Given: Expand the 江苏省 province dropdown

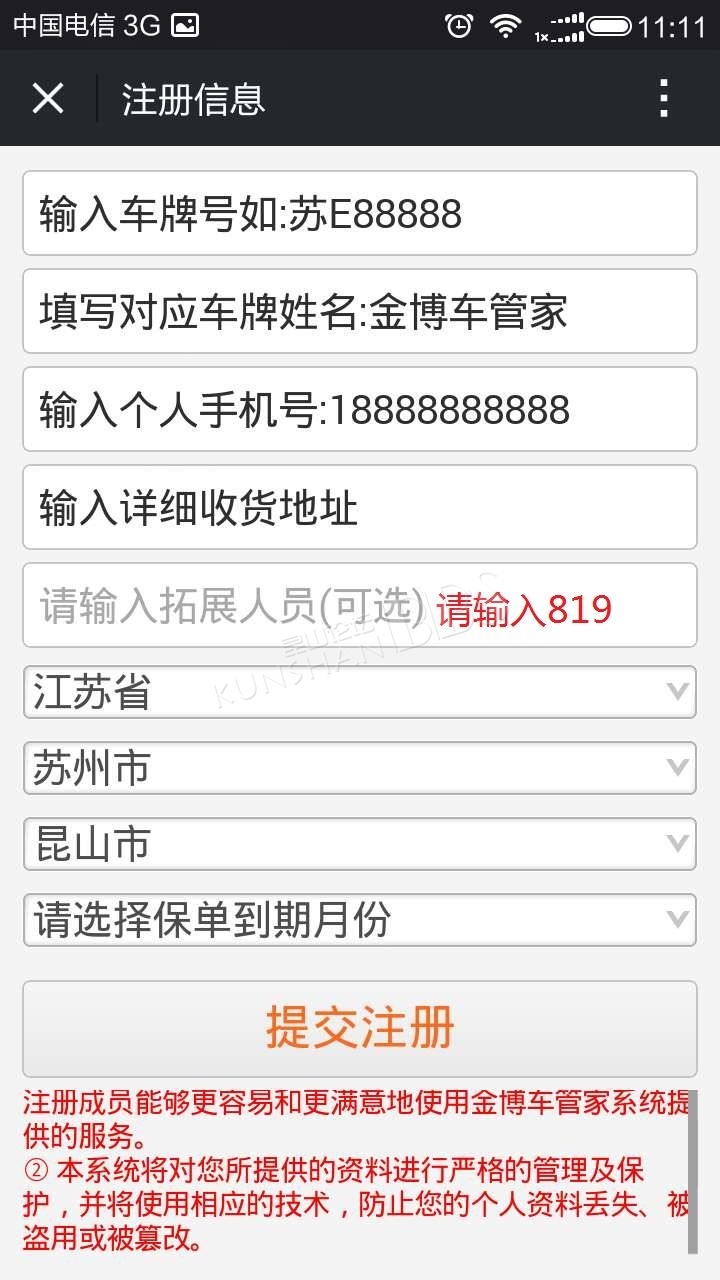Looking at the screenshot, I should (x=359, y=692).
